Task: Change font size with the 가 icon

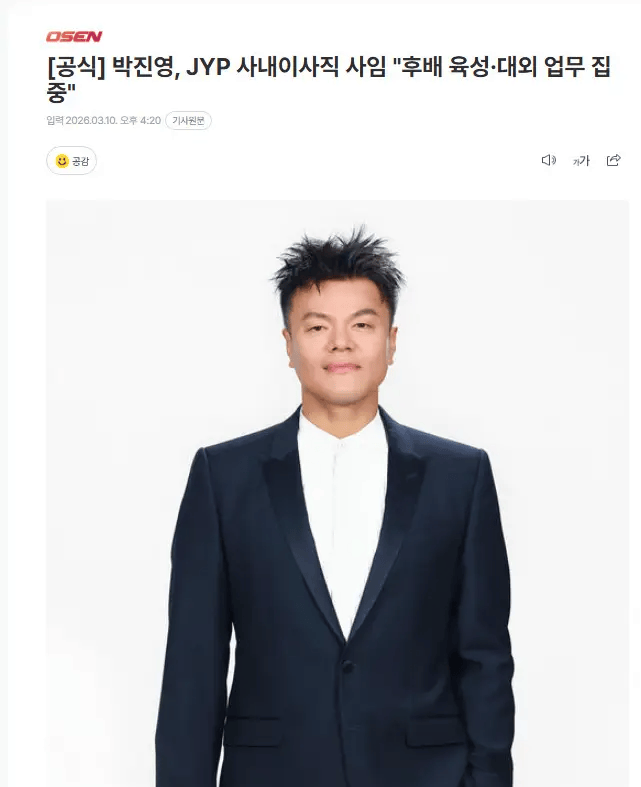Action: (581, 160)
